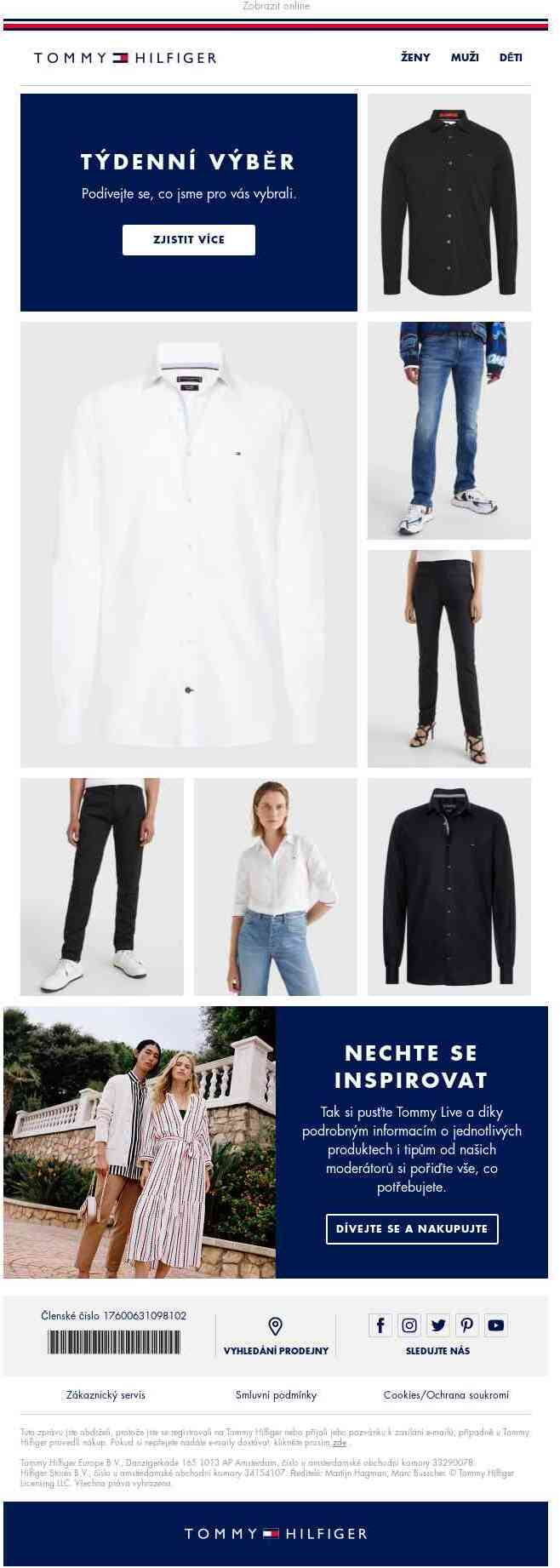The width and height of the screenshot is (560, 1568).
Task: Tap the ZJISTIT VÍCE button
Action: (x=189, y=240)
